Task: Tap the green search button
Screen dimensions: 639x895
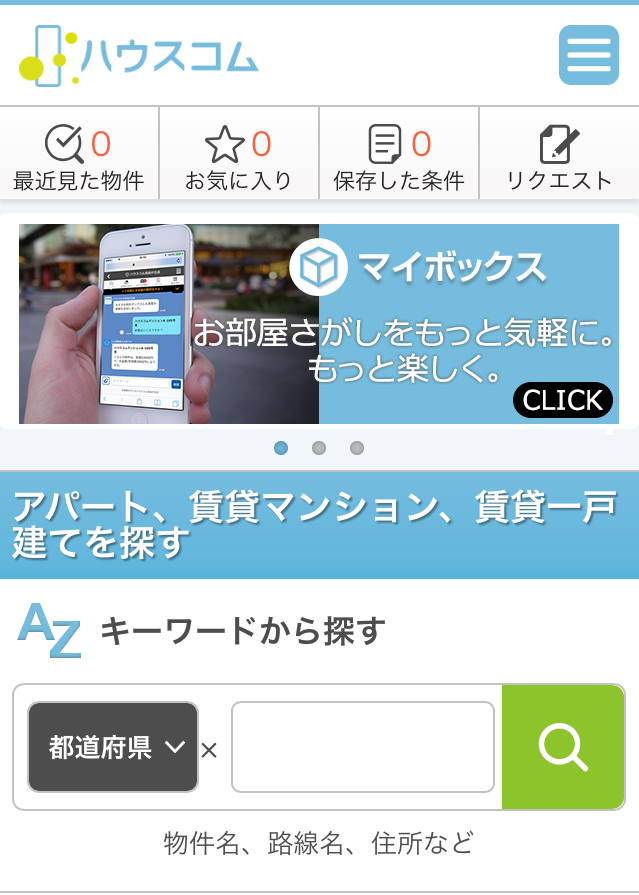Action: (x=562, y=747)
